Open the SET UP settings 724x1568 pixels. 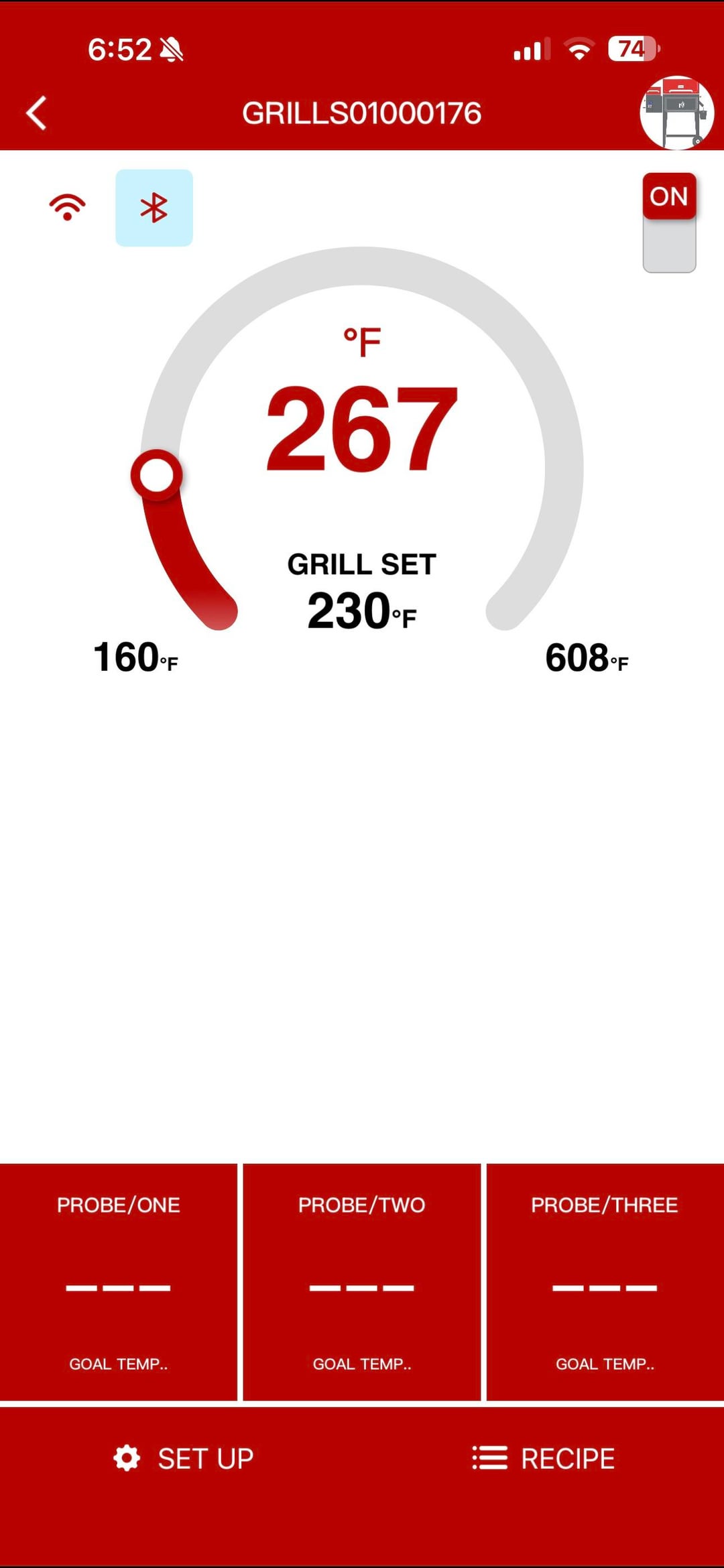tap(184, 1459)
